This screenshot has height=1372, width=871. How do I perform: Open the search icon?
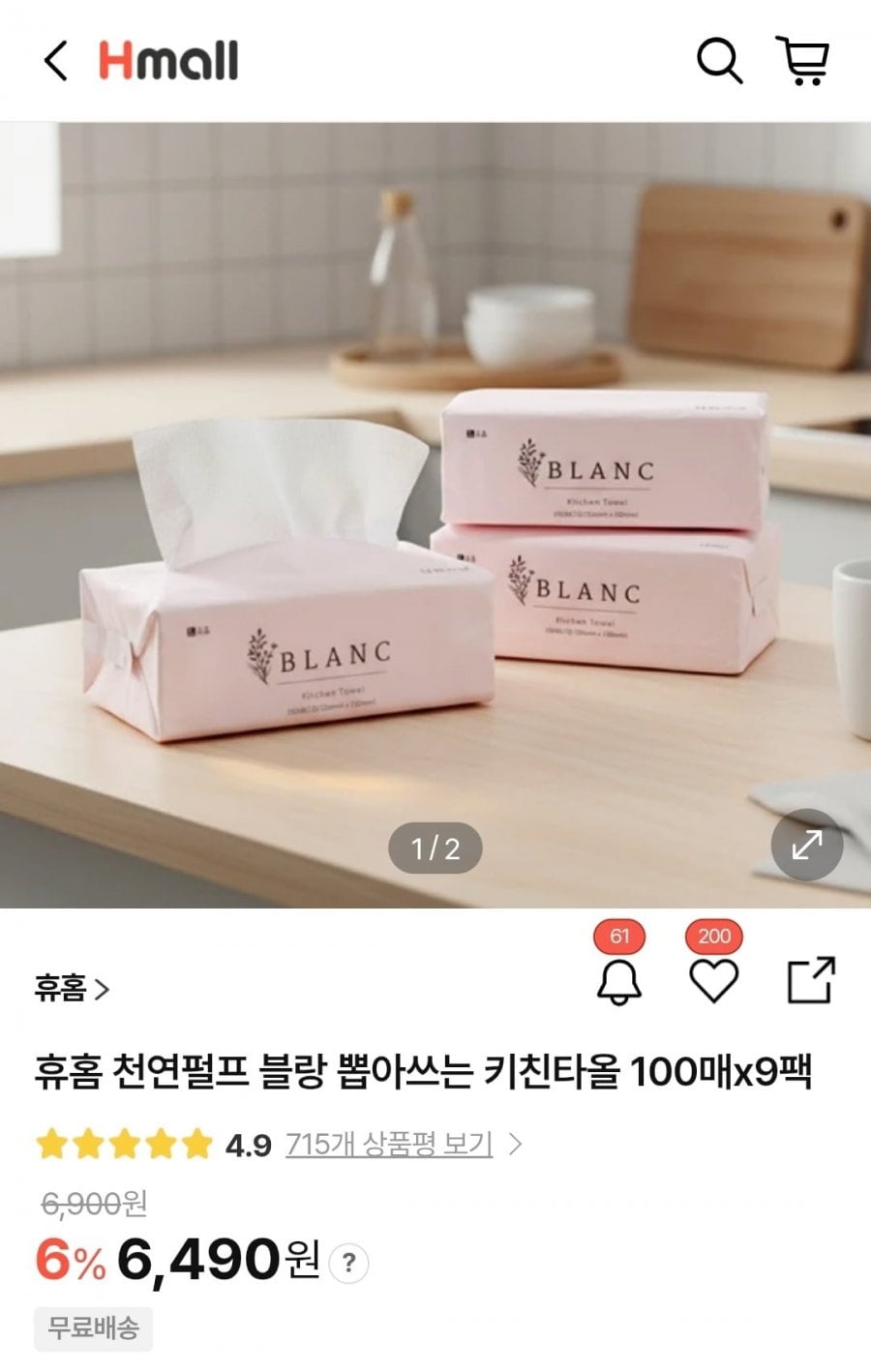click(719, 61)
